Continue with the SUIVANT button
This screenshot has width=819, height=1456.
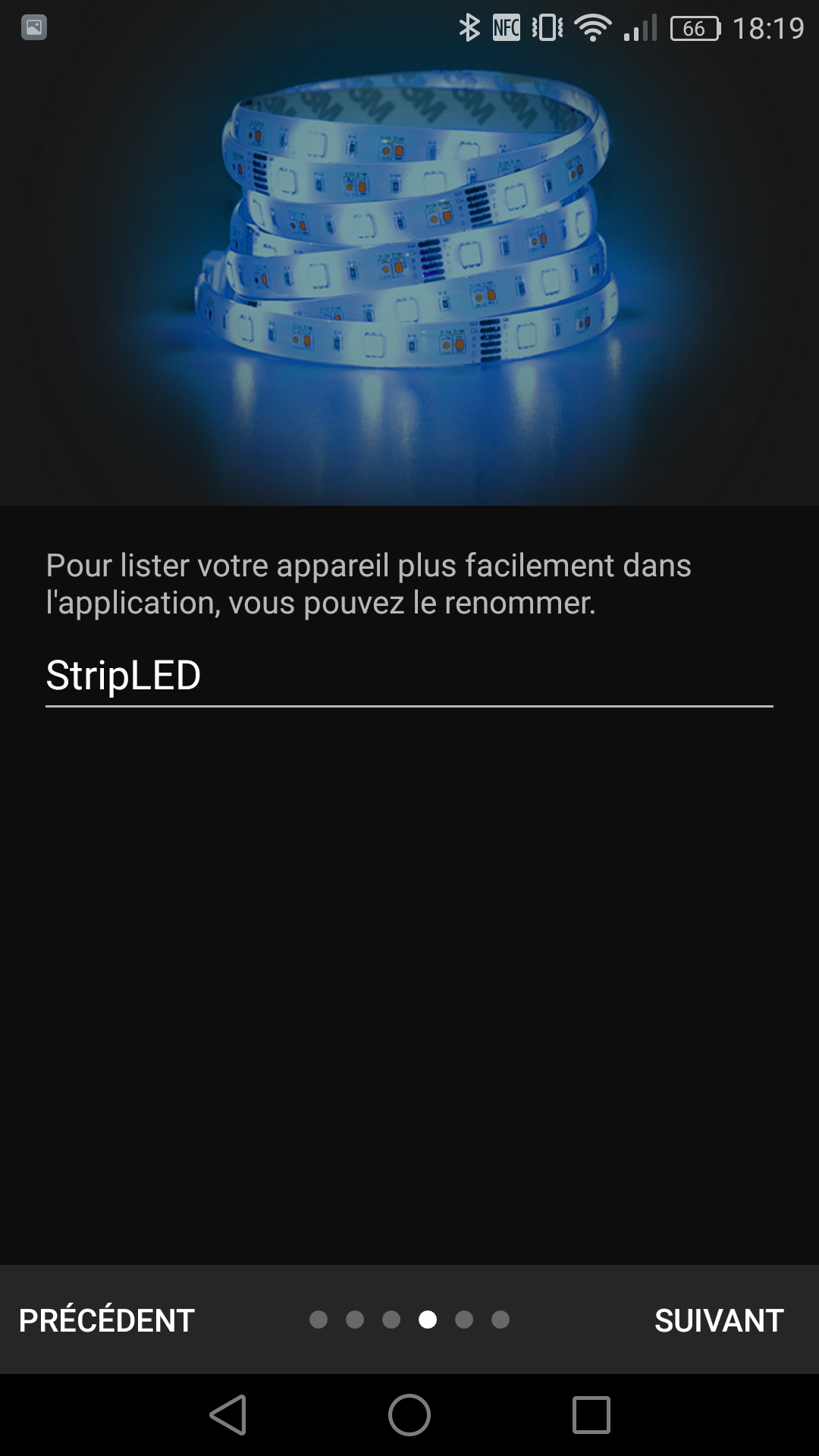[718, 1320]
